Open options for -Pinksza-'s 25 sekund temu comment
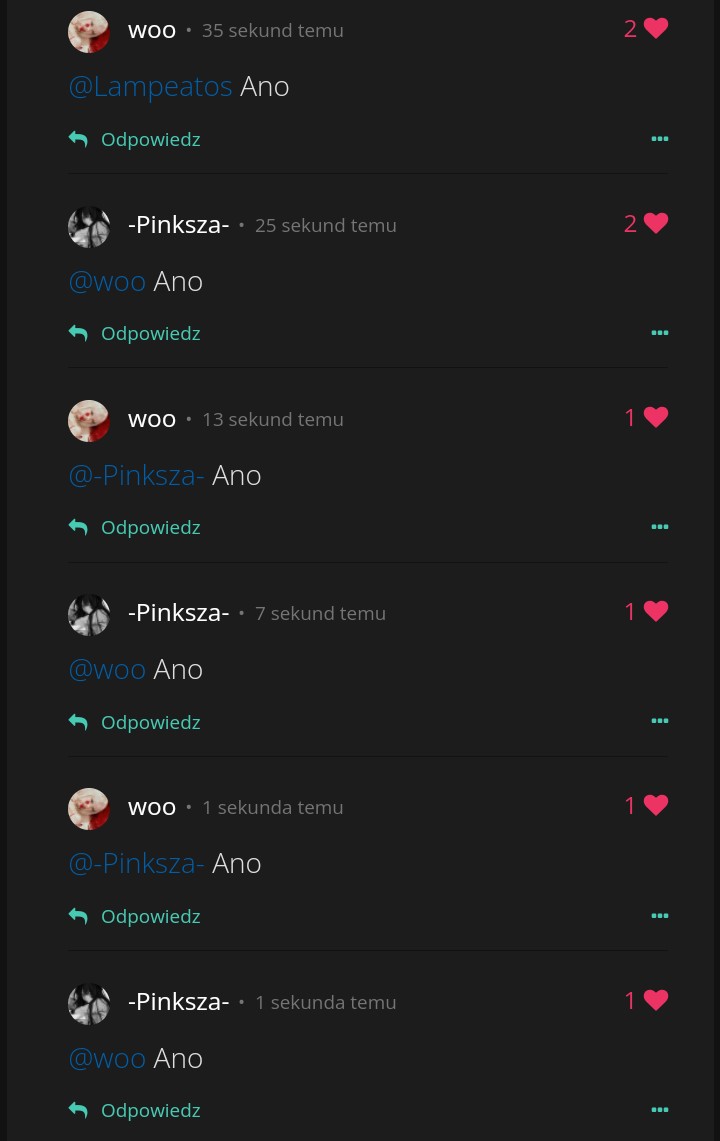Image resolution: width=720 pixels, height=1141 pixels. 659,333
